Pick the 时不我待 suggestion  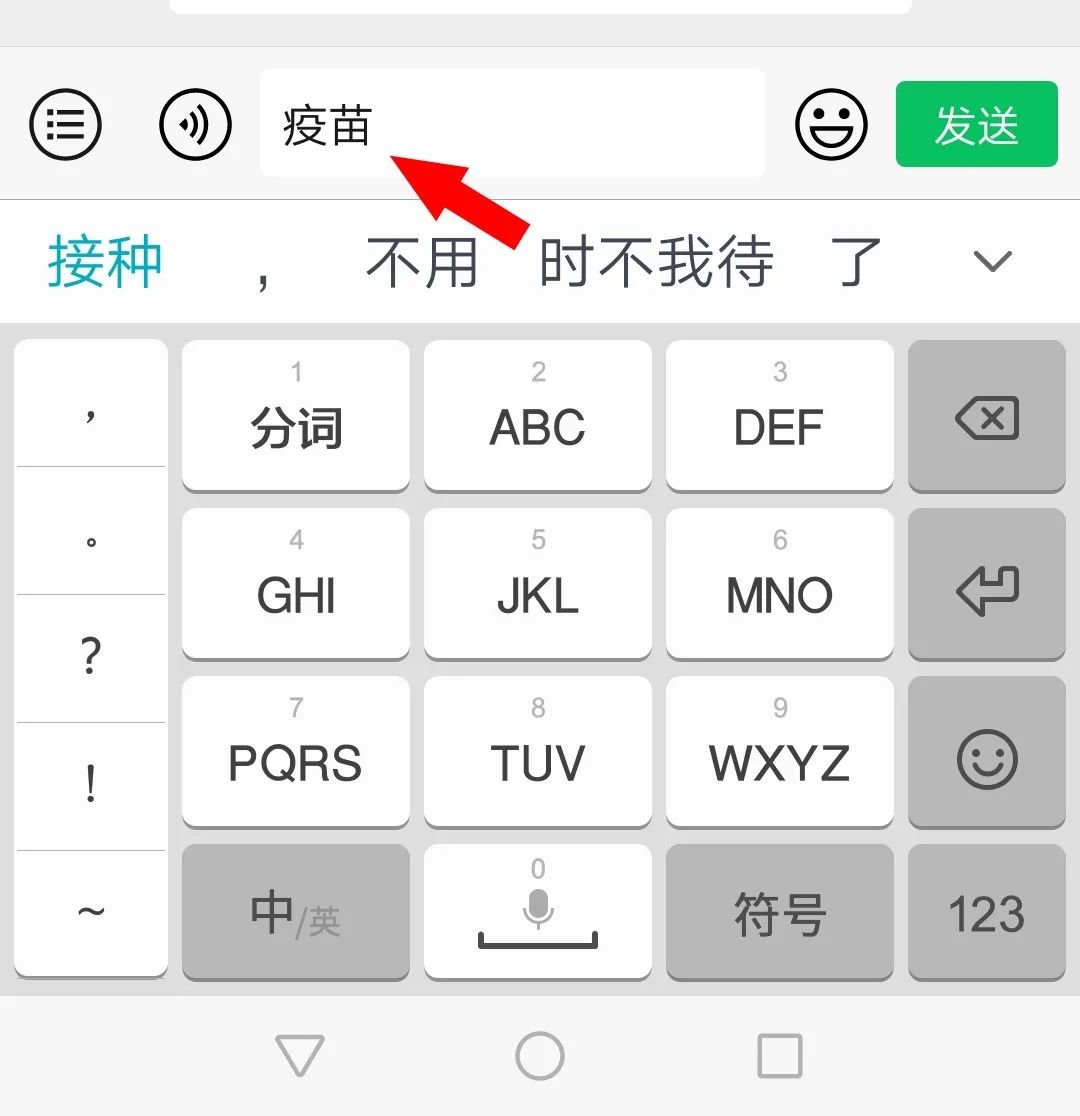point(656,262)
